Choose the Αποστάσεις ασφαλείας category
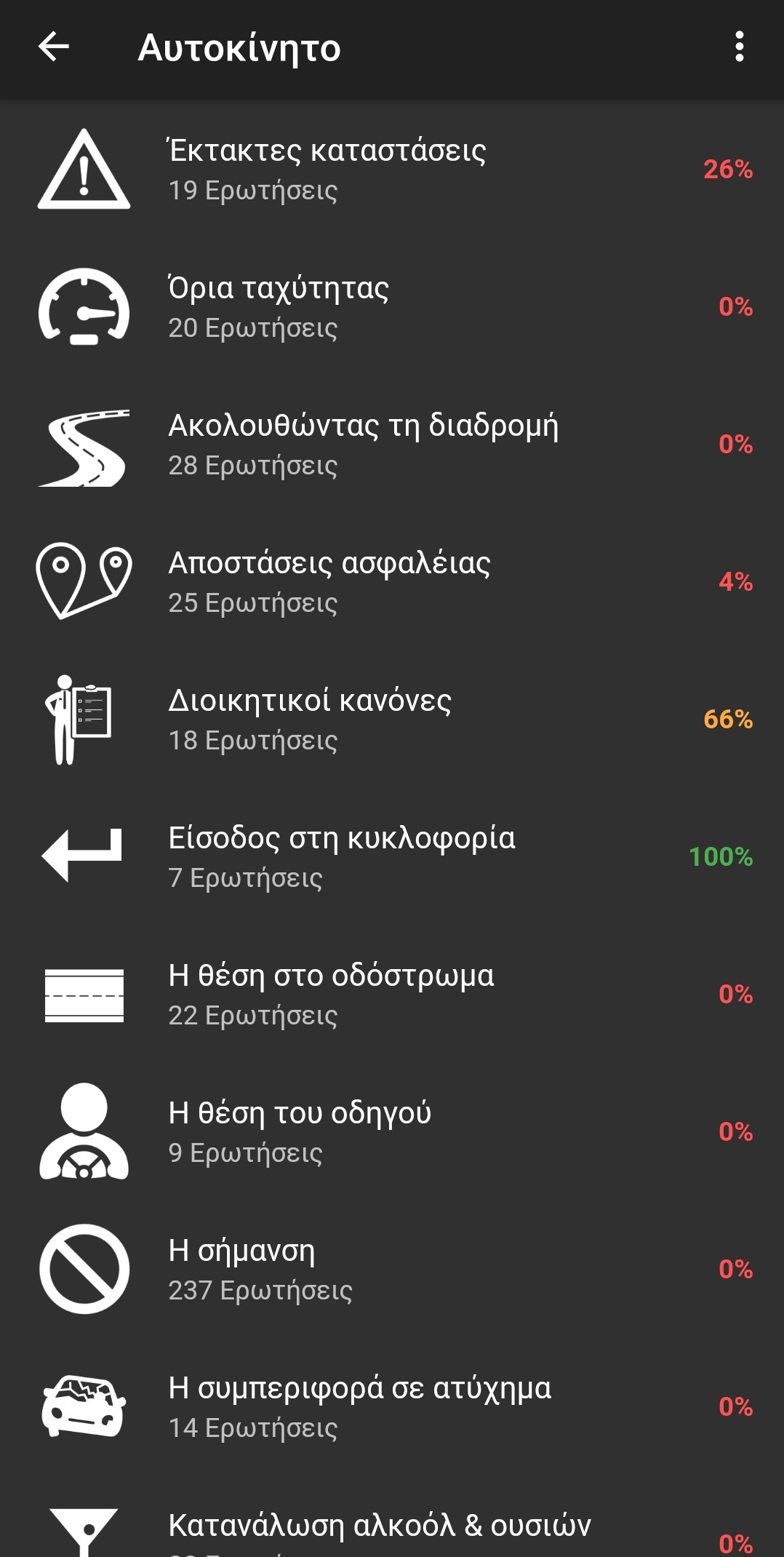 tap(392, 582)
